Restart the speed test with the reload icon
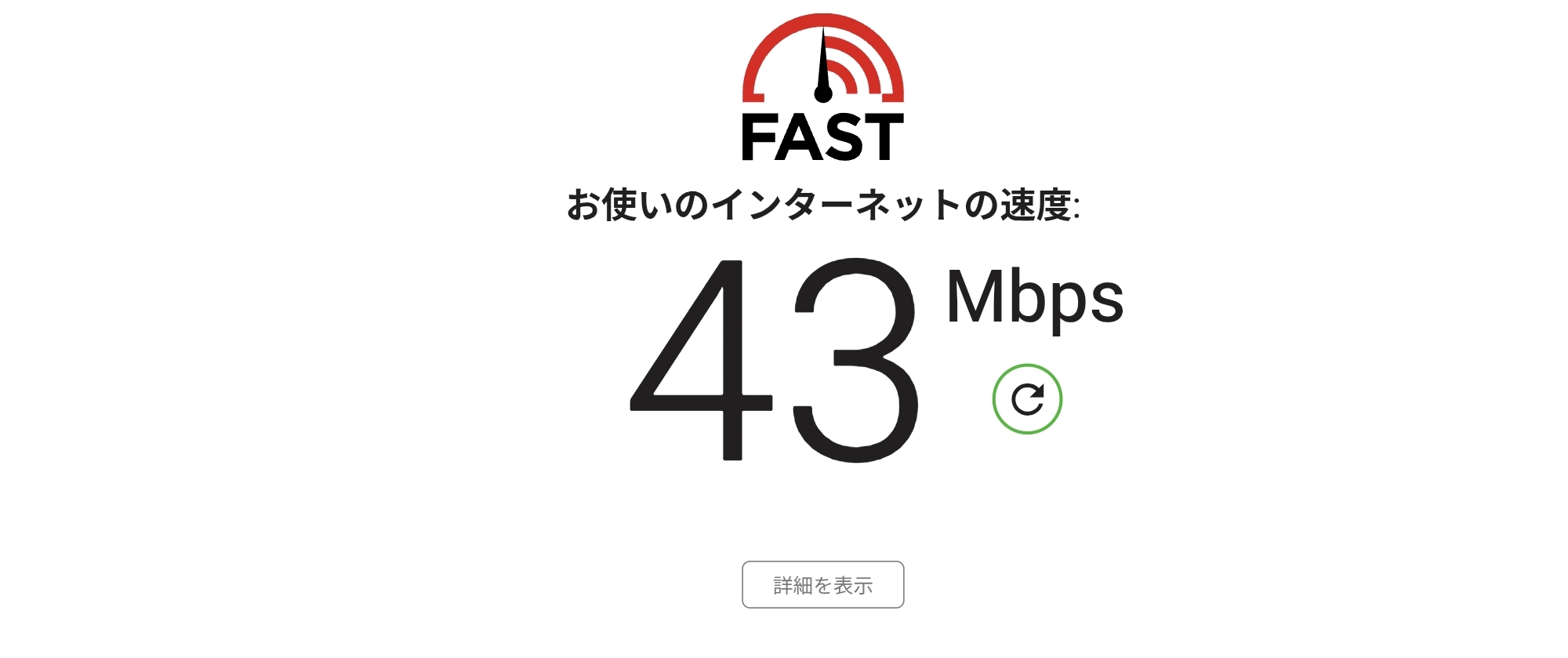The image size is (1568, 658). pyautogui.click(x=1027, y=399)
